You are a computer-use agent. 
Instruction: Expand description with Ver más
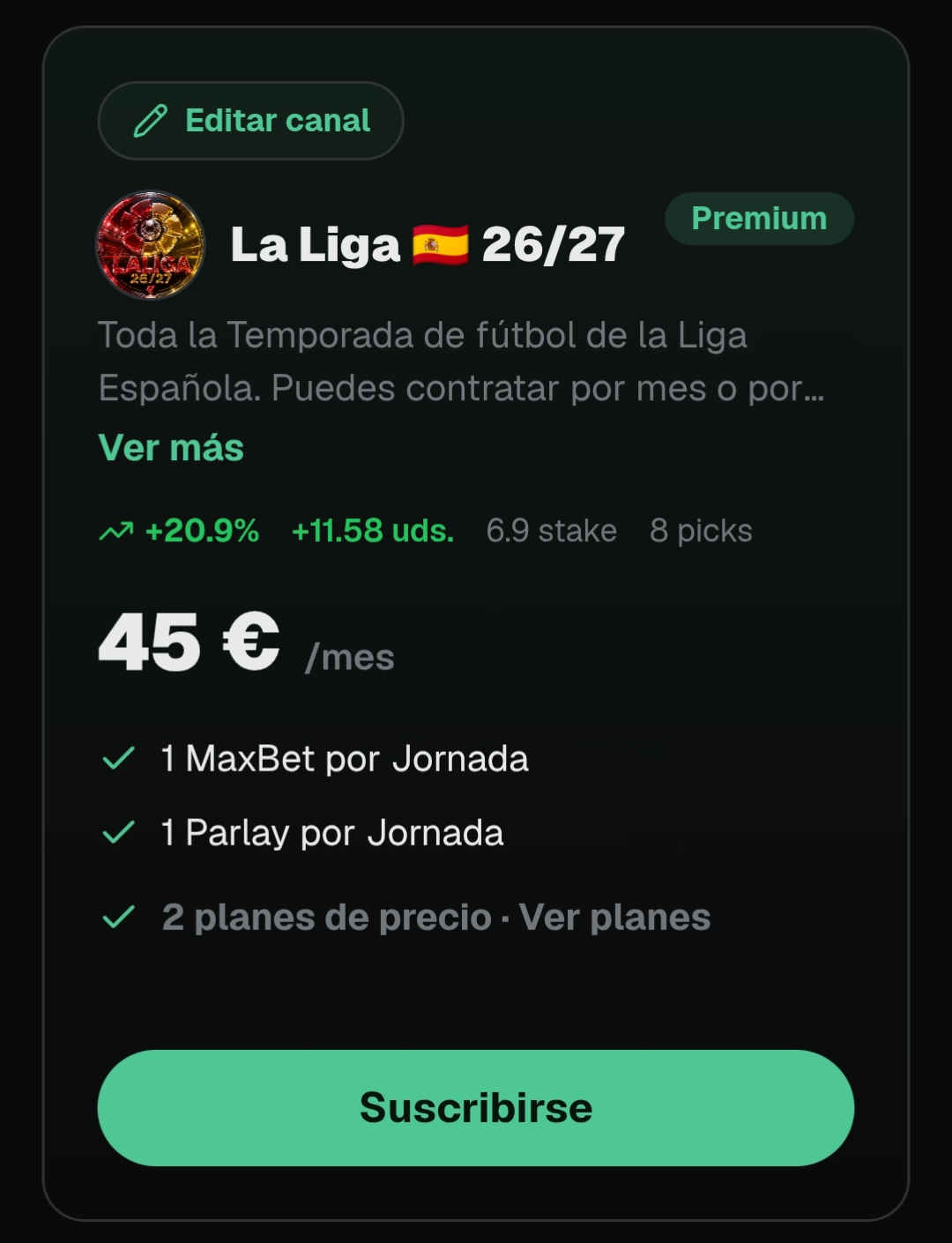171,448
